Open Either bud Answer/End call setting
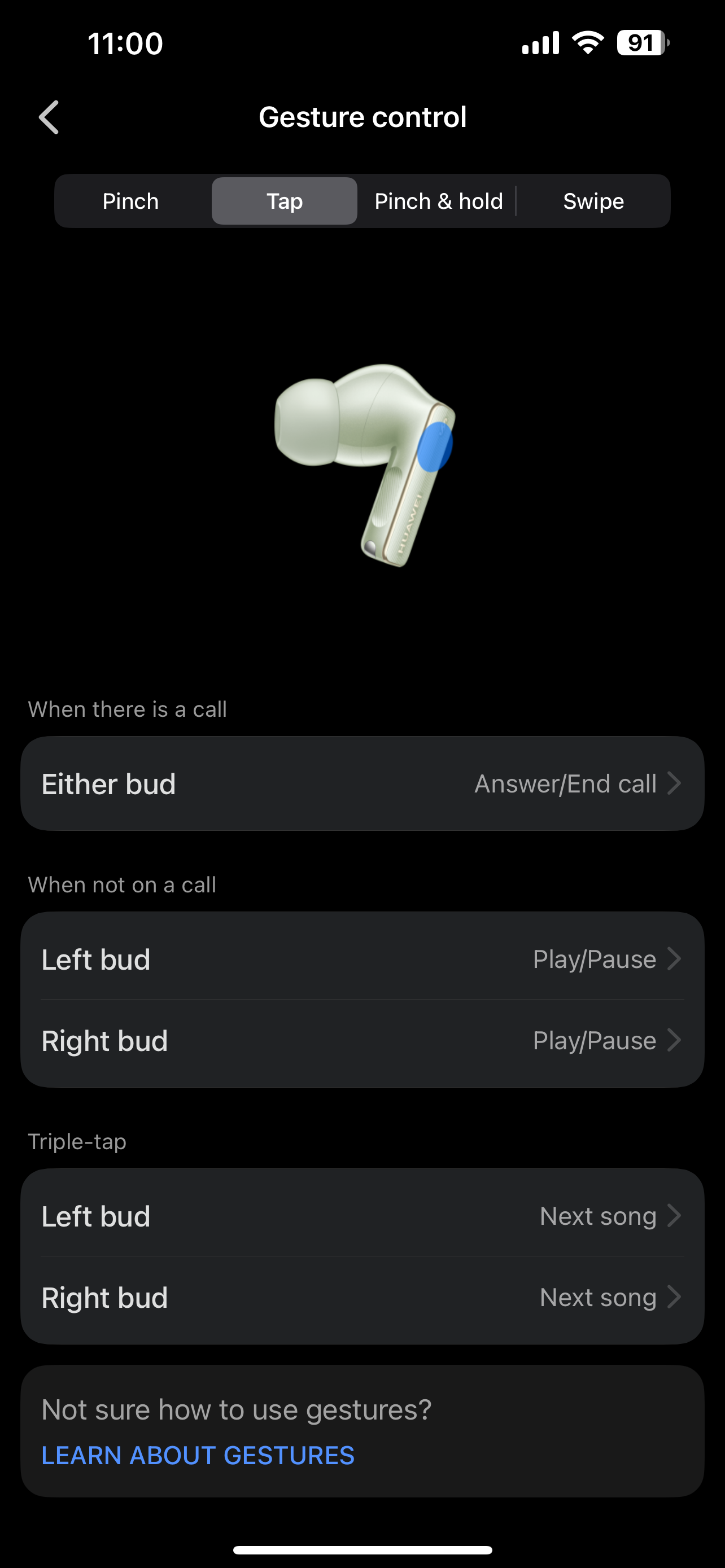 tap(362, 783)
